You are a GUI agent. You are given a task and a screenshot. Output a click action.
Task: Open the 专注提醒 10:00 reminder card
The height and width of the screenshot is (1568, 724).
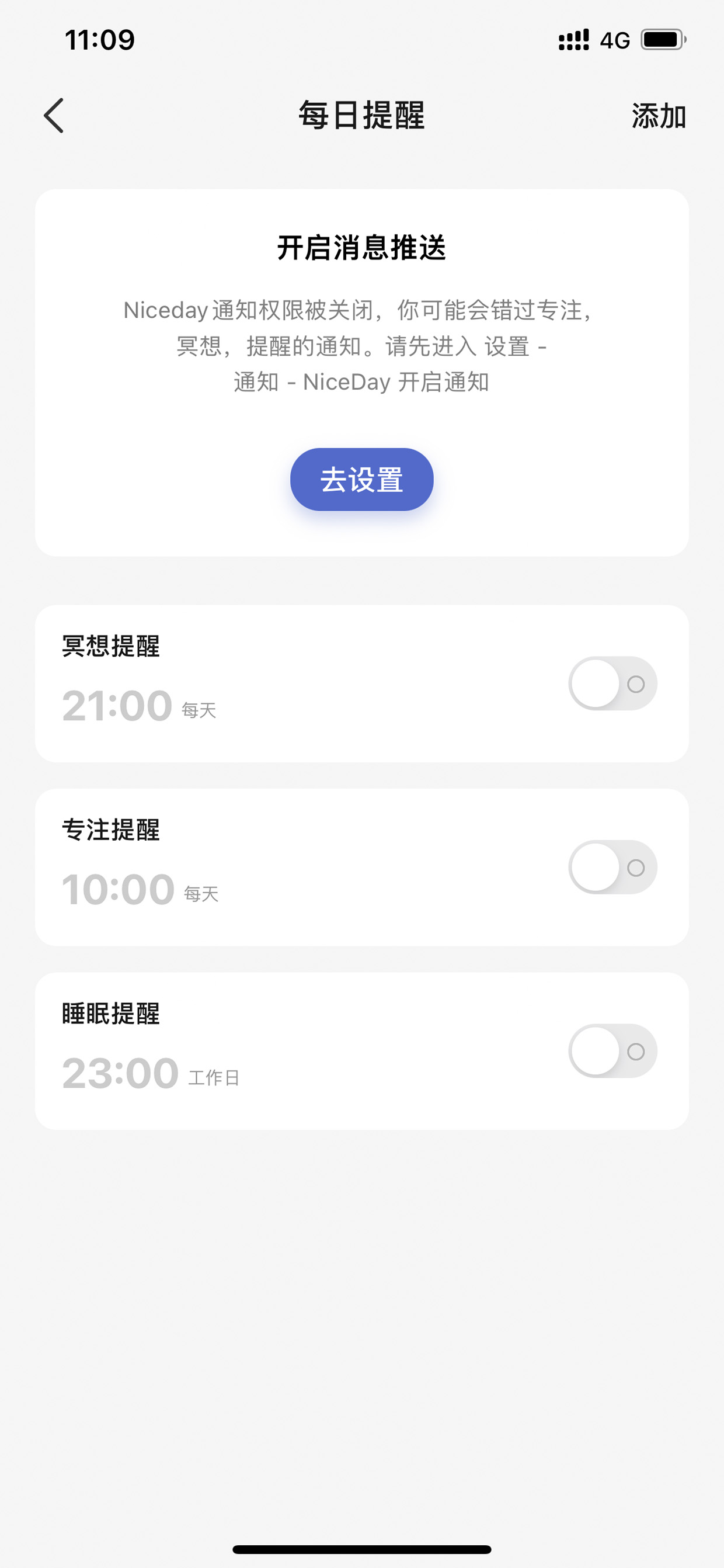(x=361, y=868)
